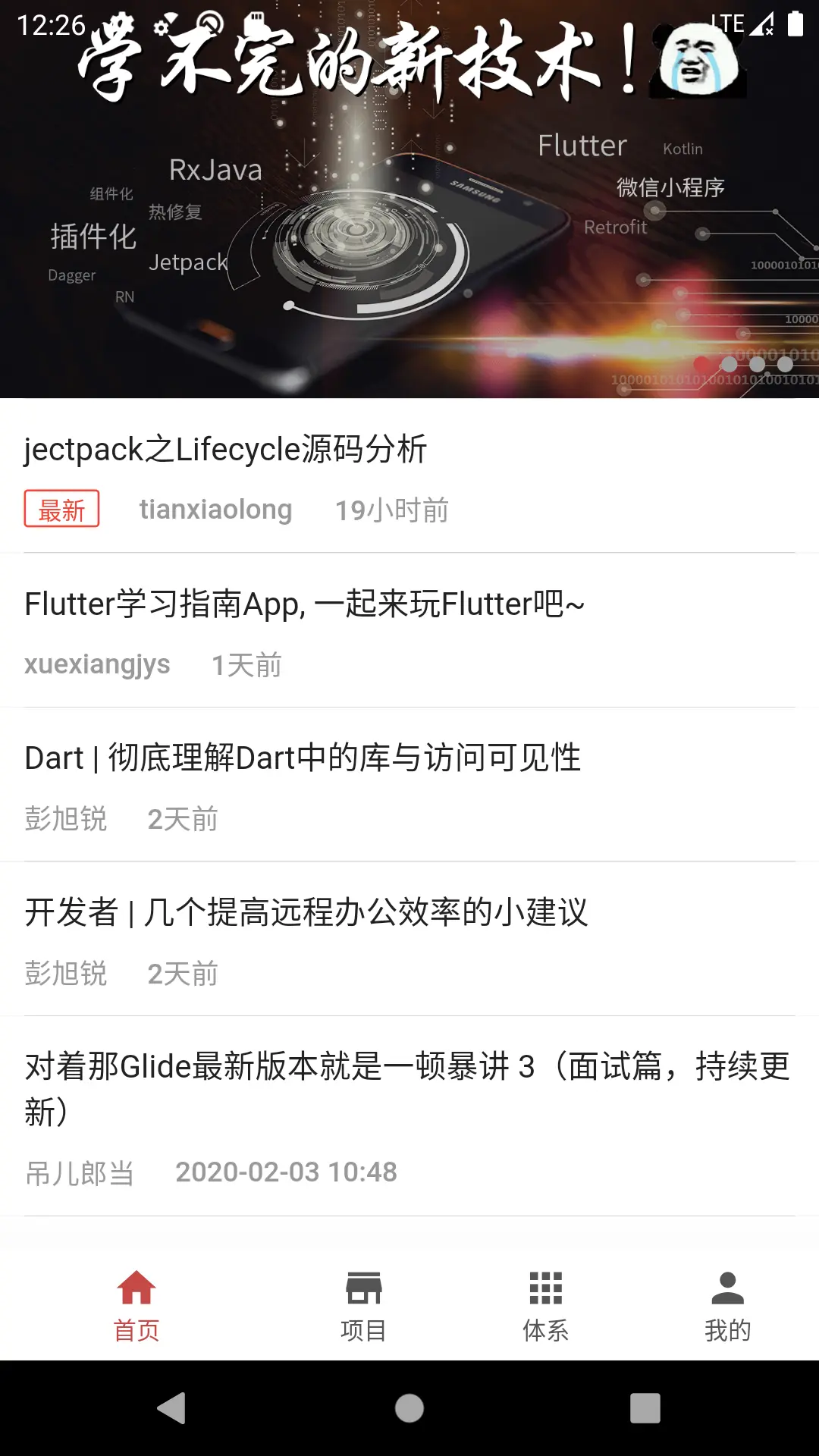This screenshot has width=819, height=1456.
Task: Select the 首页 tab
Action: pos(136,1306)
